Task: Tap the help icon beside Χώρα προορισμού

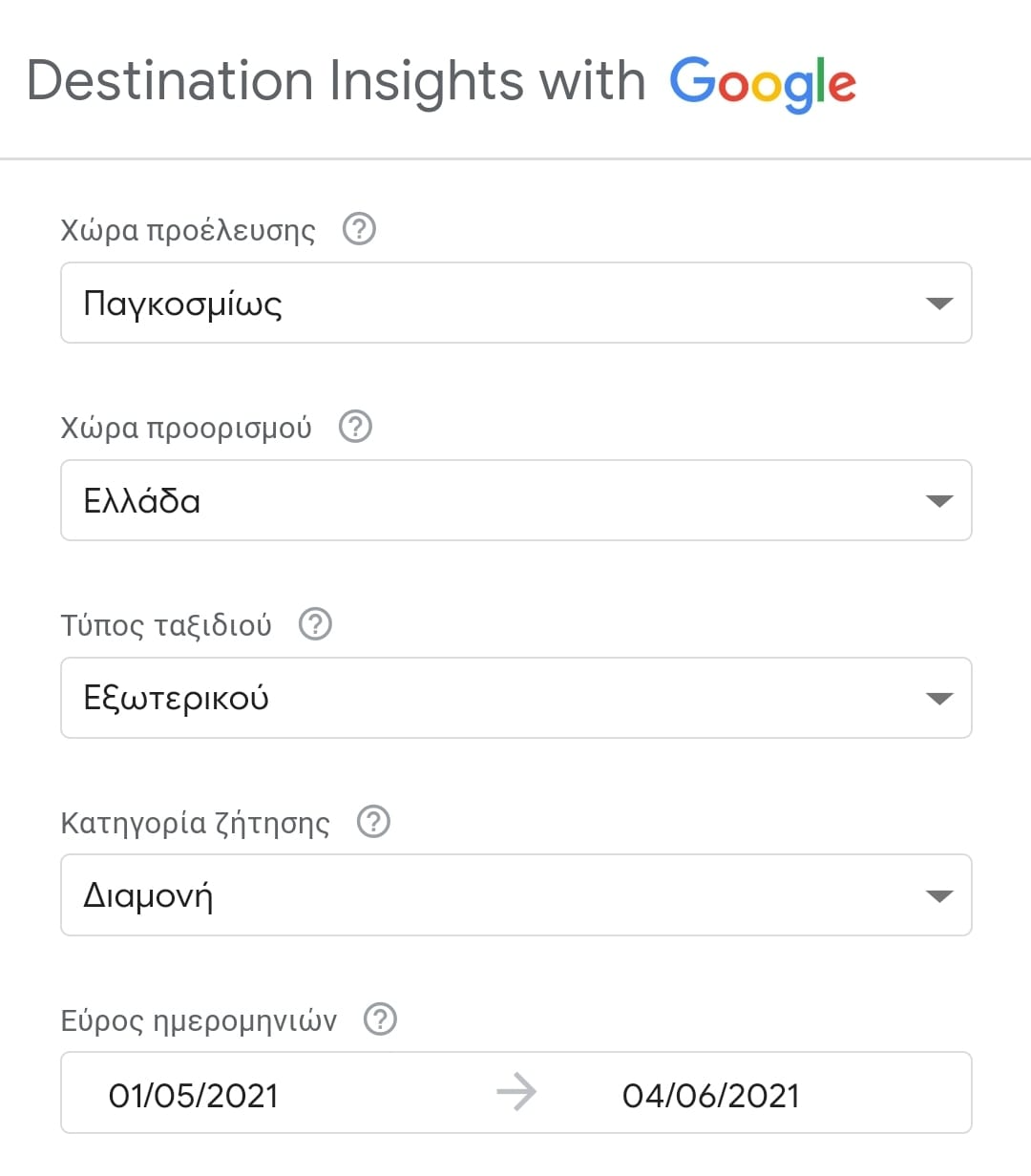Action: coord(356,427)
